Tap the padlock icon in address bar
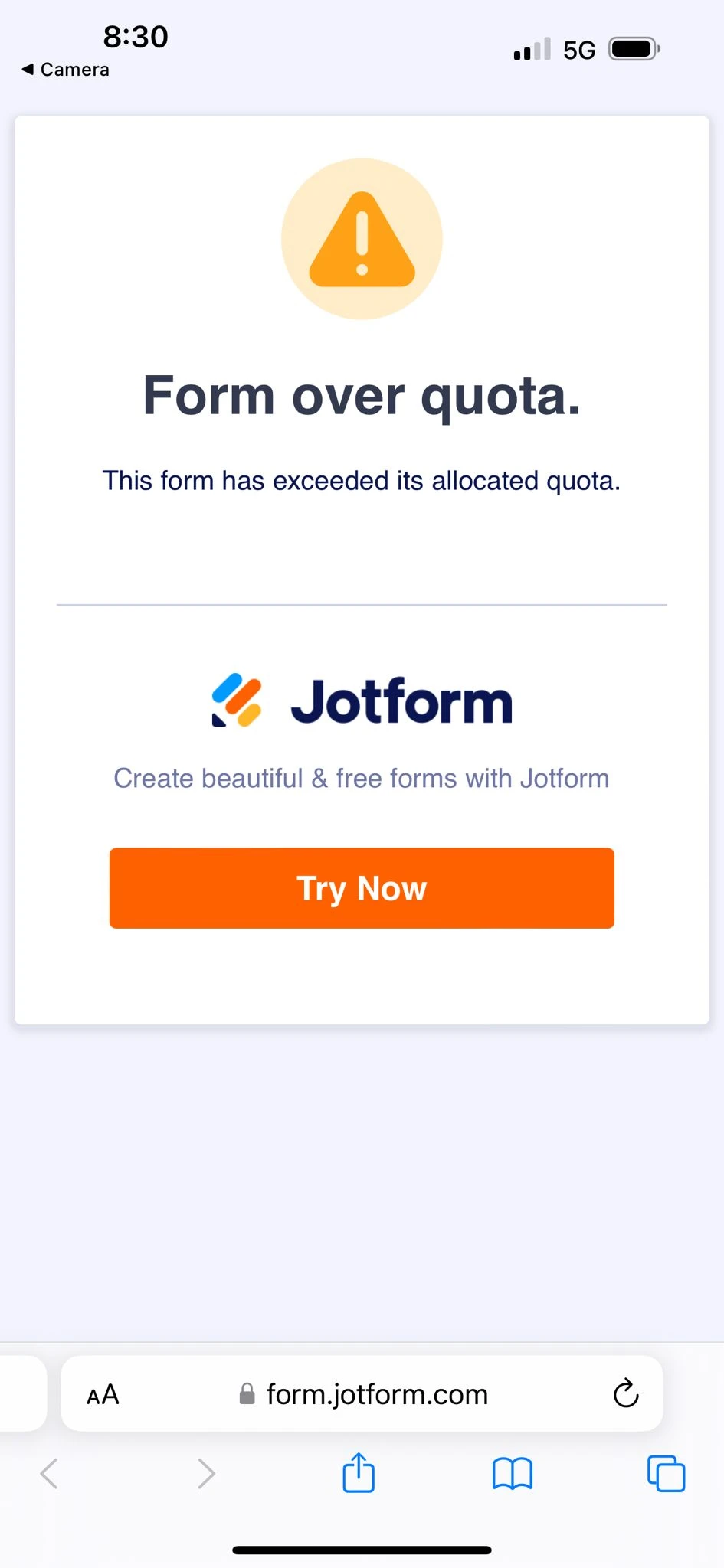The width and height of the screenshot is (724, 1568). click(x=247, y=1393)
